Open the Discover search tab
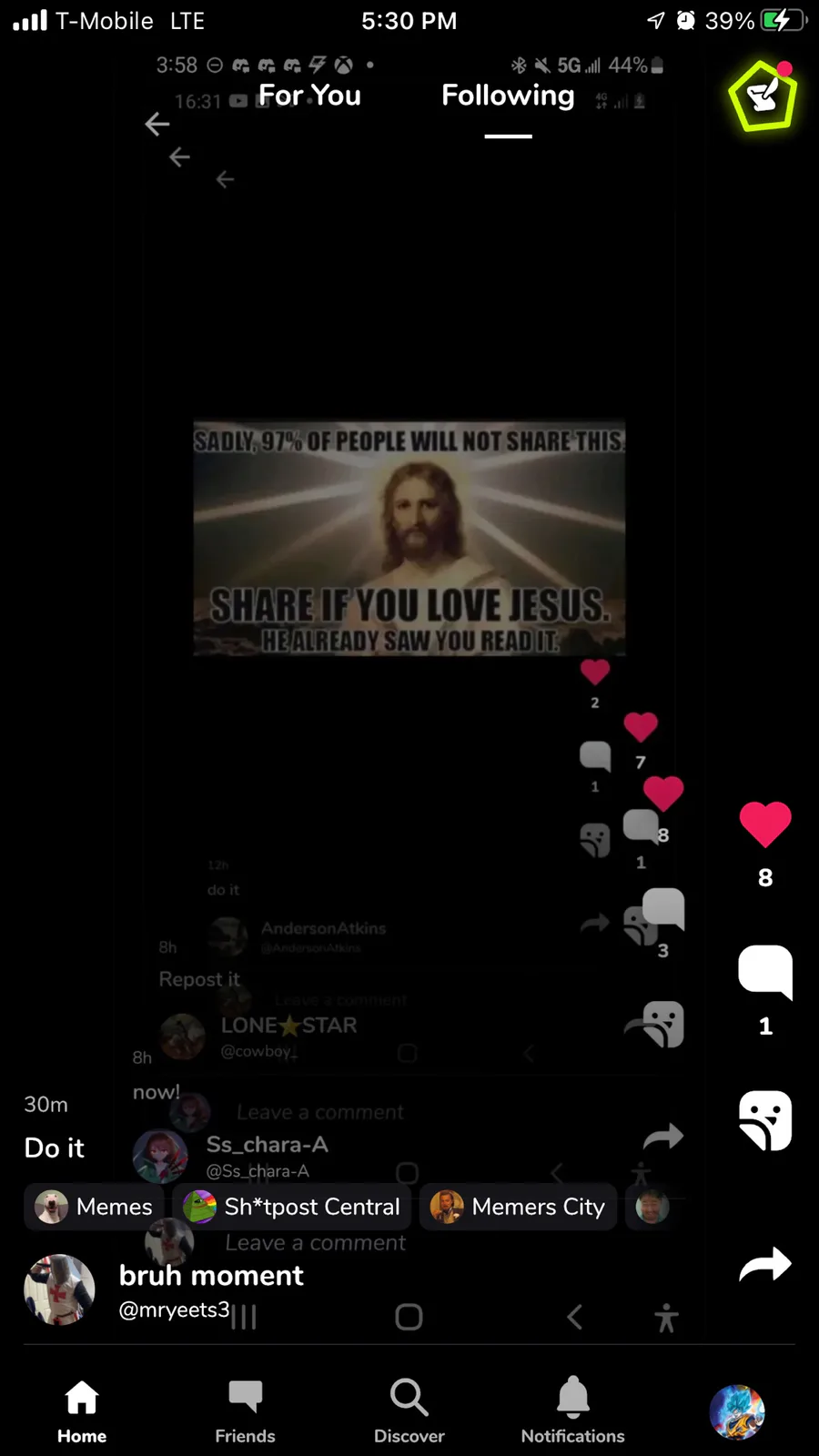Viewport: 819px width, 1456px height. coord(409,1410)
